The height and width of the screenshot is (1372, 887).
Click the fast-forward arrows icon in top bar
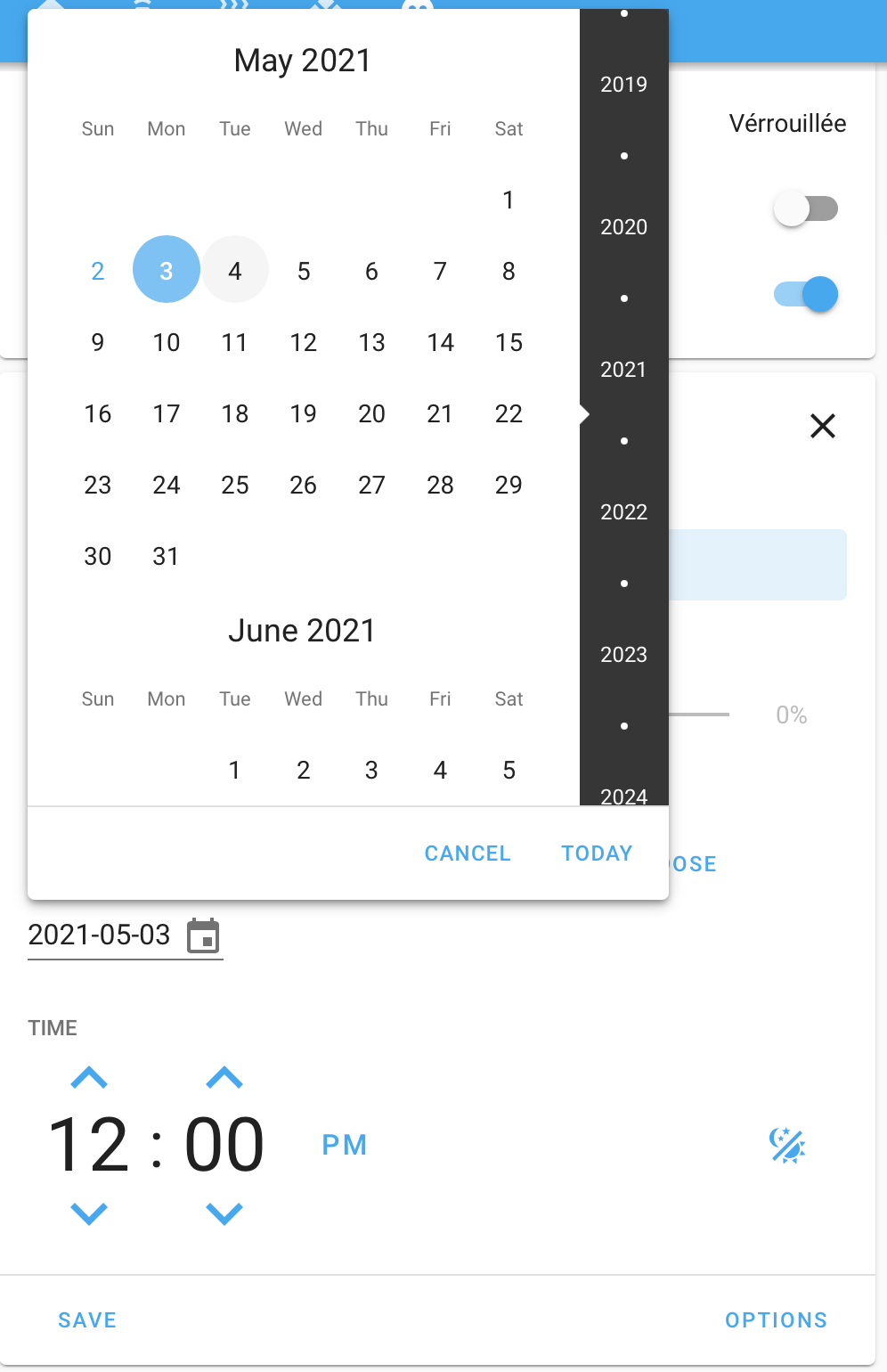pos(232,7)
